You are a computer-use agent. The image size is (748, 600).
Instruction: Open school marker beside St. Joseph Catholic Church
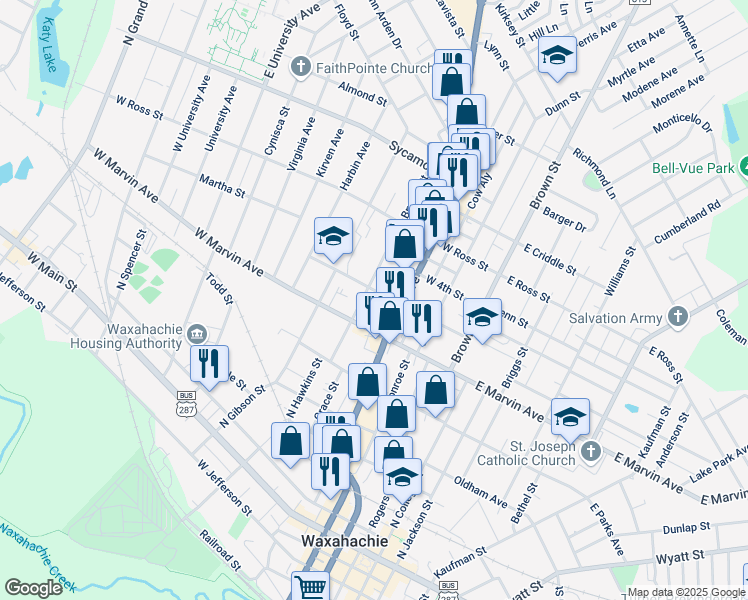[570, 415]
